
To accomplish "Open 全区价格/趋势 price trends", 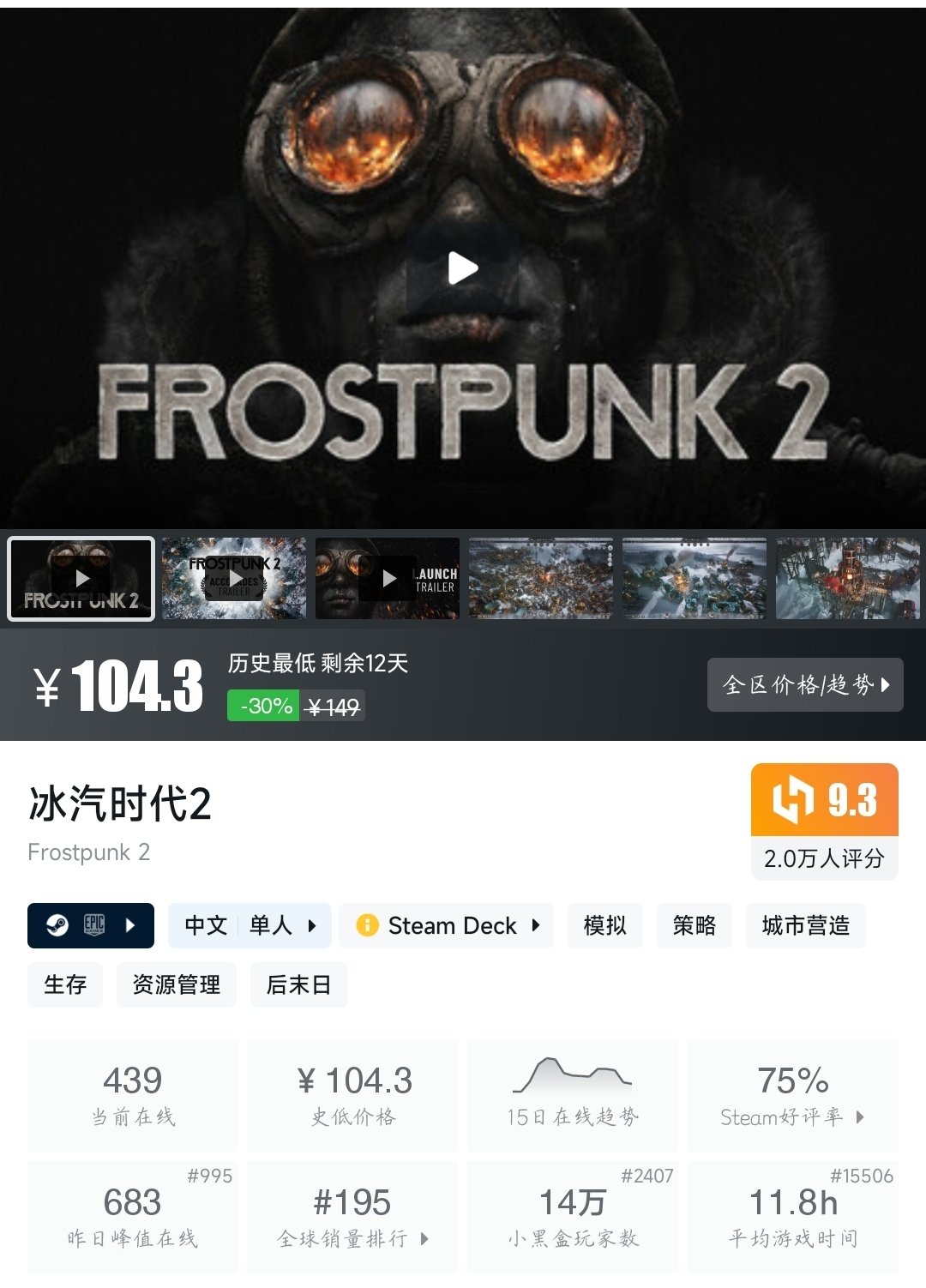I will (805, 684).
